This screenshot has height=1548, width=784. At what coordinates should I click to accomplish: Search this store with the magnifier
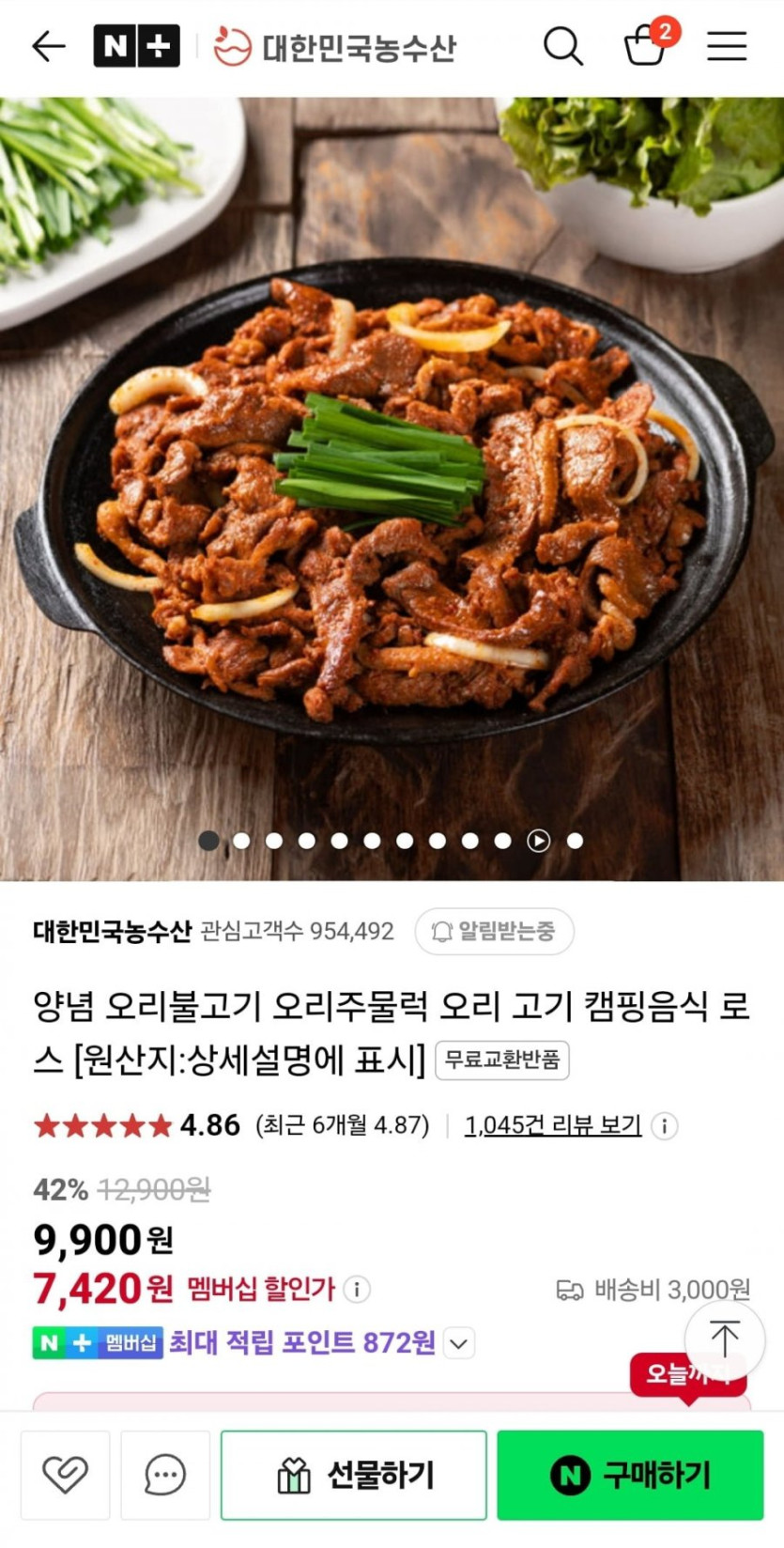click(x=563, y=46)
